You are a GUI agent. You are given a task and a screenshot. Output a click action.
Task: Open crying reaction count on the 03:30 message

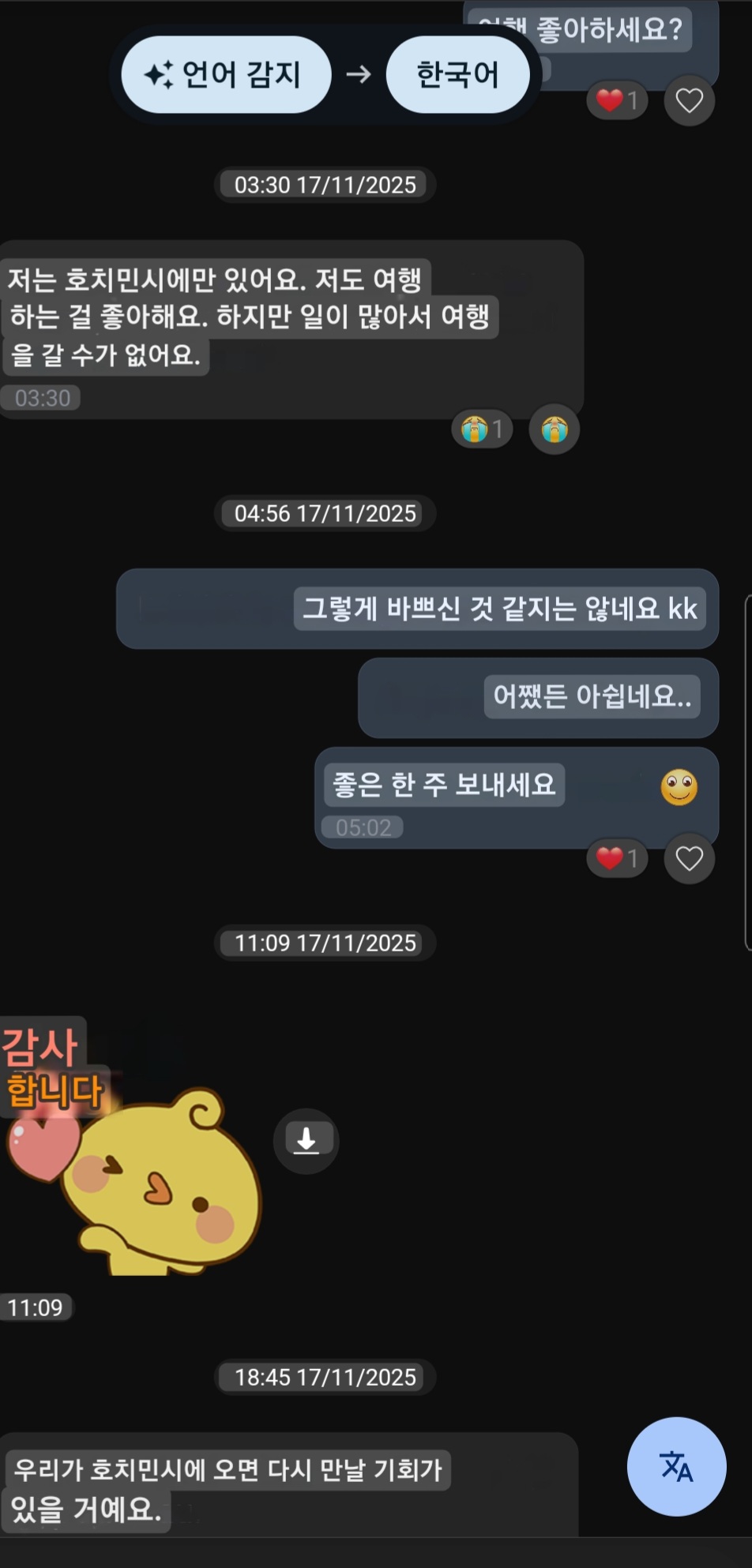482,429
